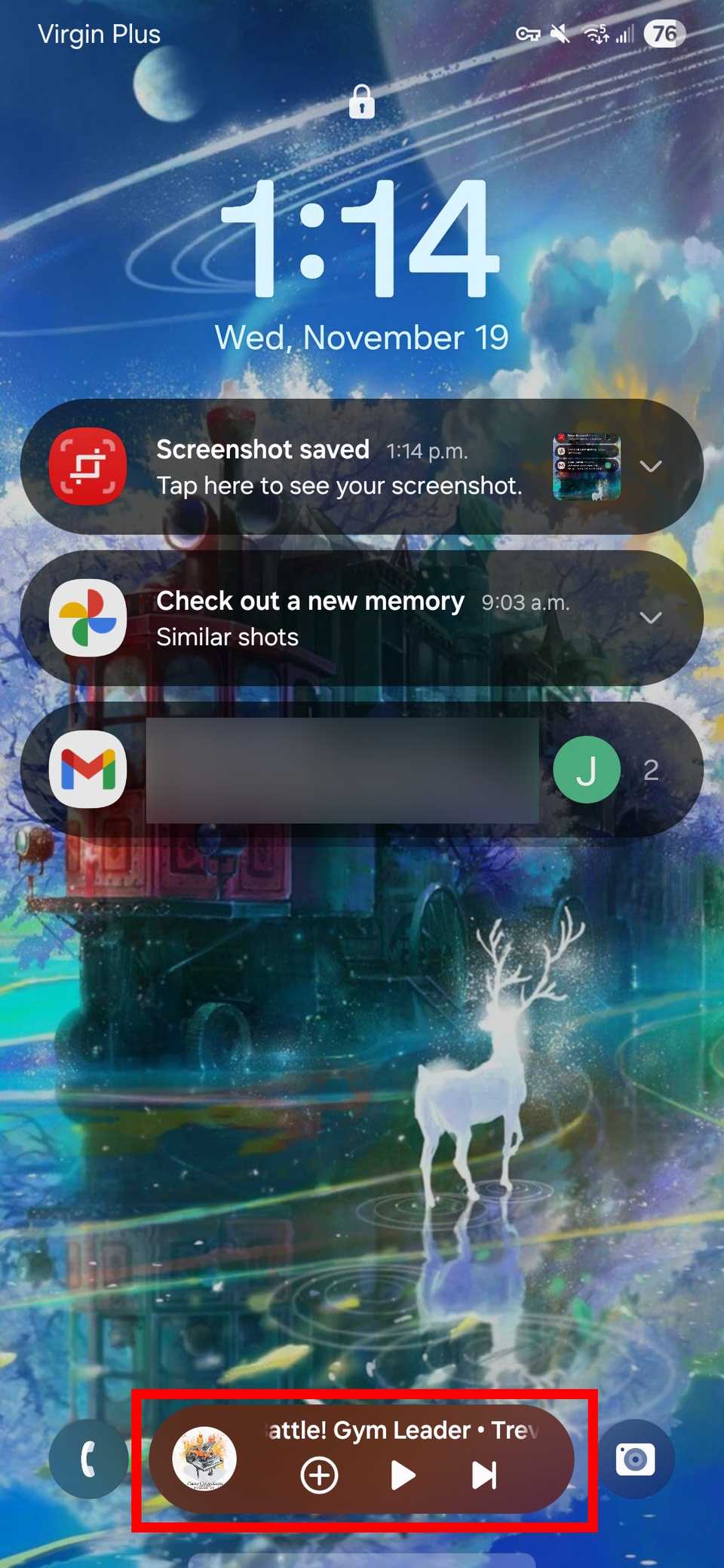Tap the green J avatar in the Gmail notification
The height and width of the screenshot is (1568, 724).
coord(587,770)
